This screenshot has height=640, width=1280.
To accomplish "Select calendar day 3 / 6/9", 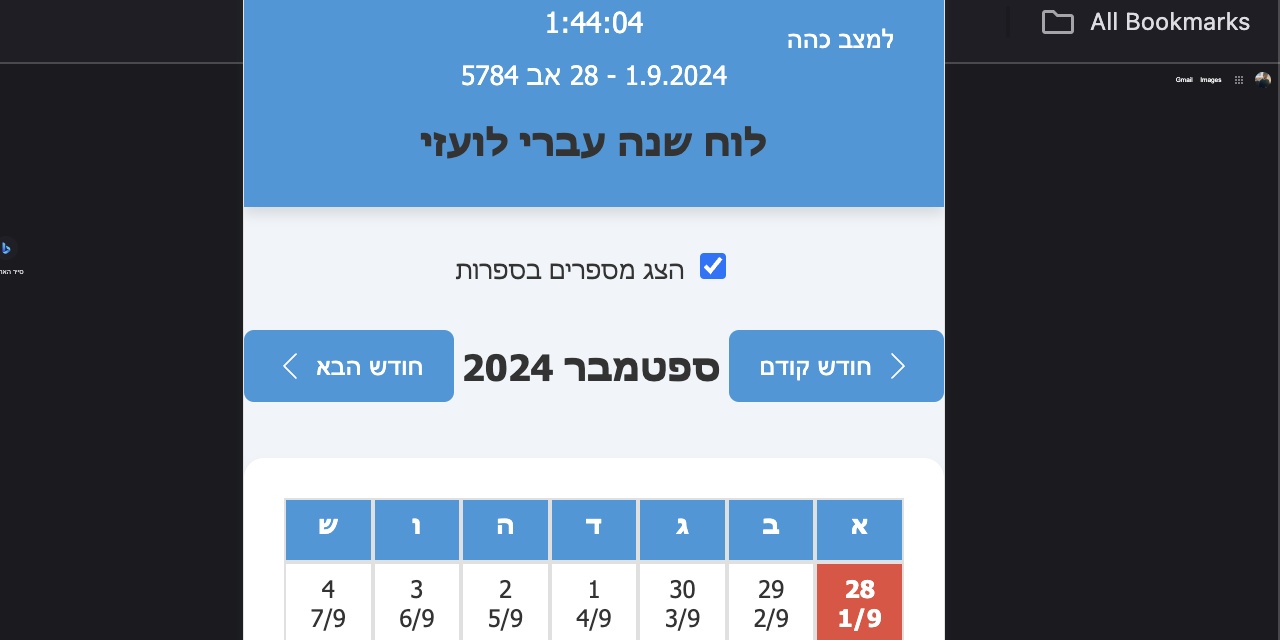I will coord(417,603).
